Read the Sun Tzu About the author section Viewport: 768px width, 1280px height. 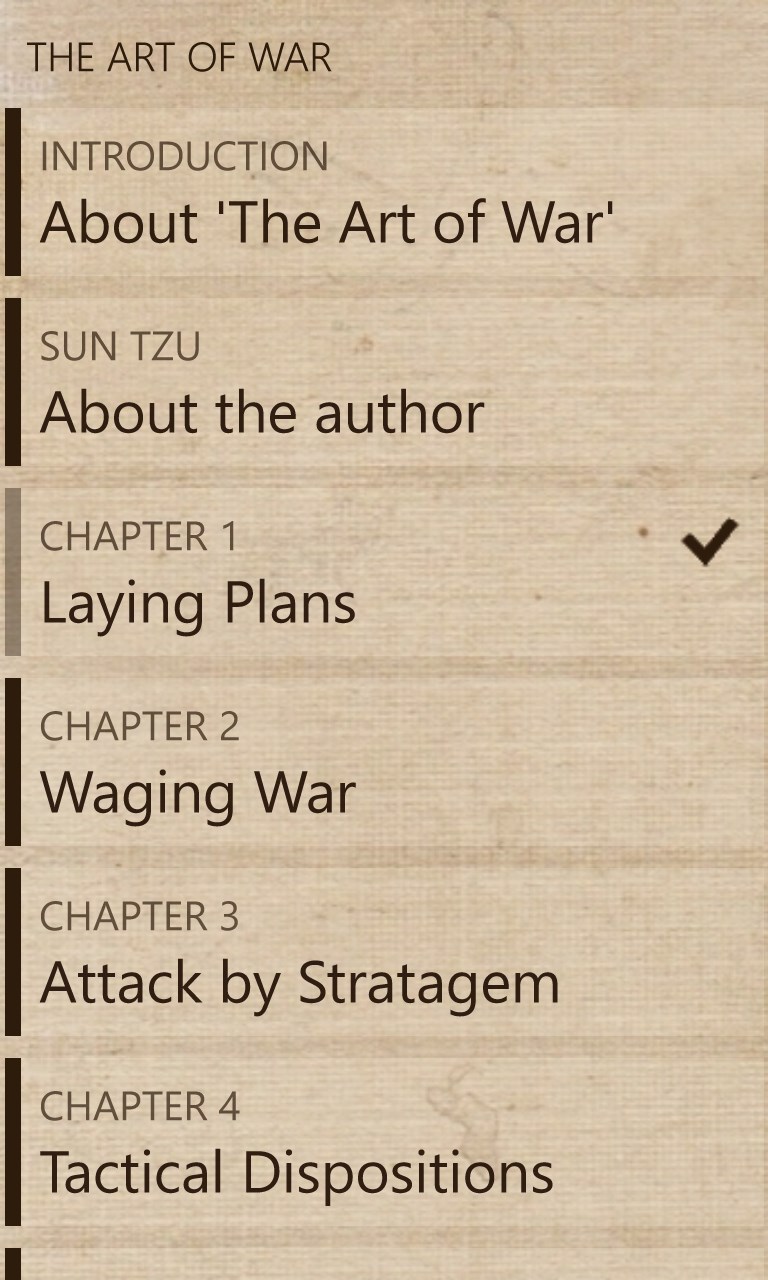point(262,384)
